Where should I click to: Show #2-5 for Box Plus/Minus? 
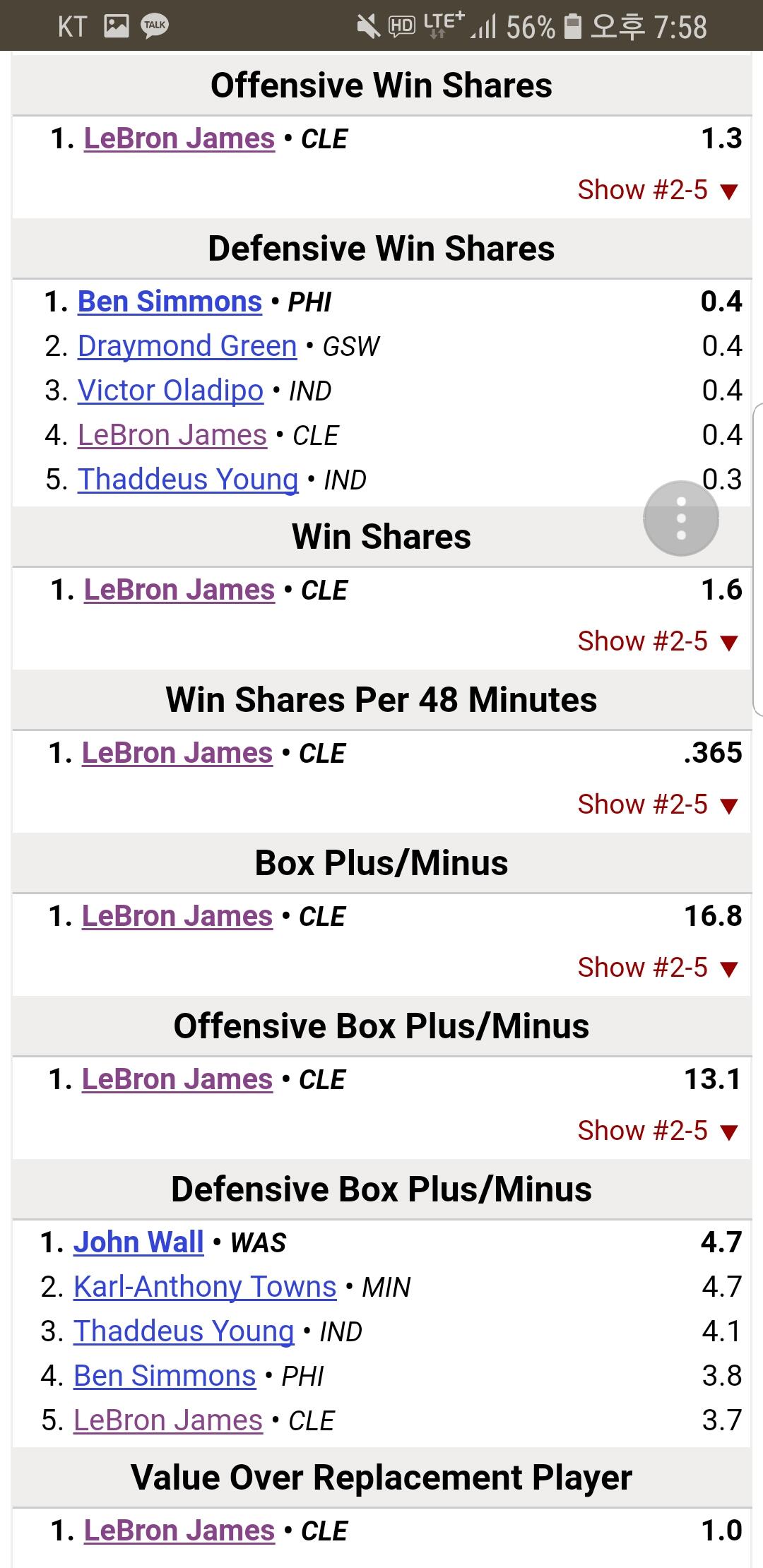(x=658, y=968)
